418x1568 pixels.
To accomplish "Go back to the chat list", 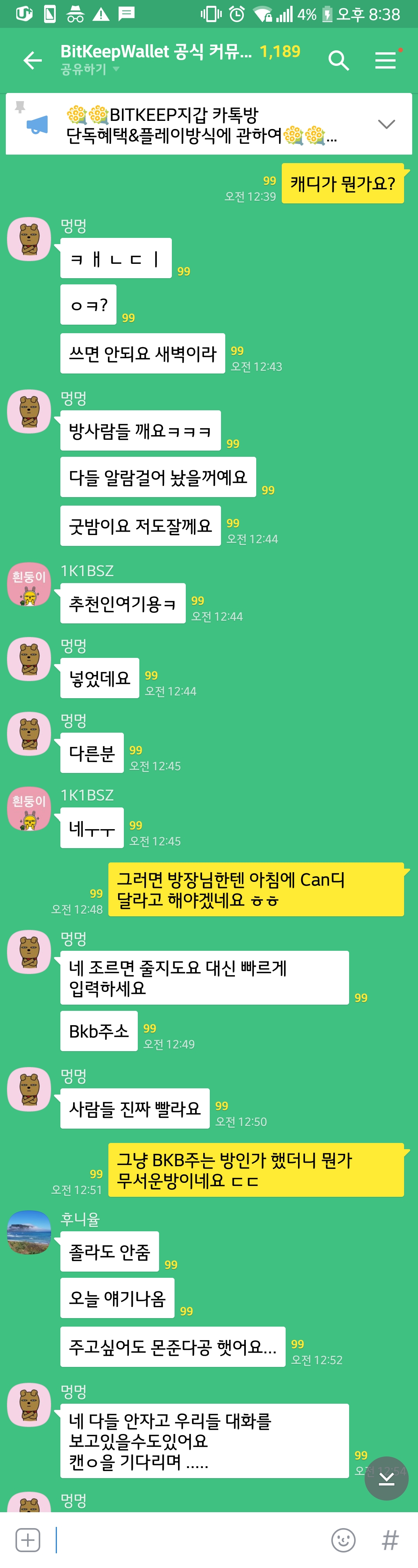I will (32, 60).
